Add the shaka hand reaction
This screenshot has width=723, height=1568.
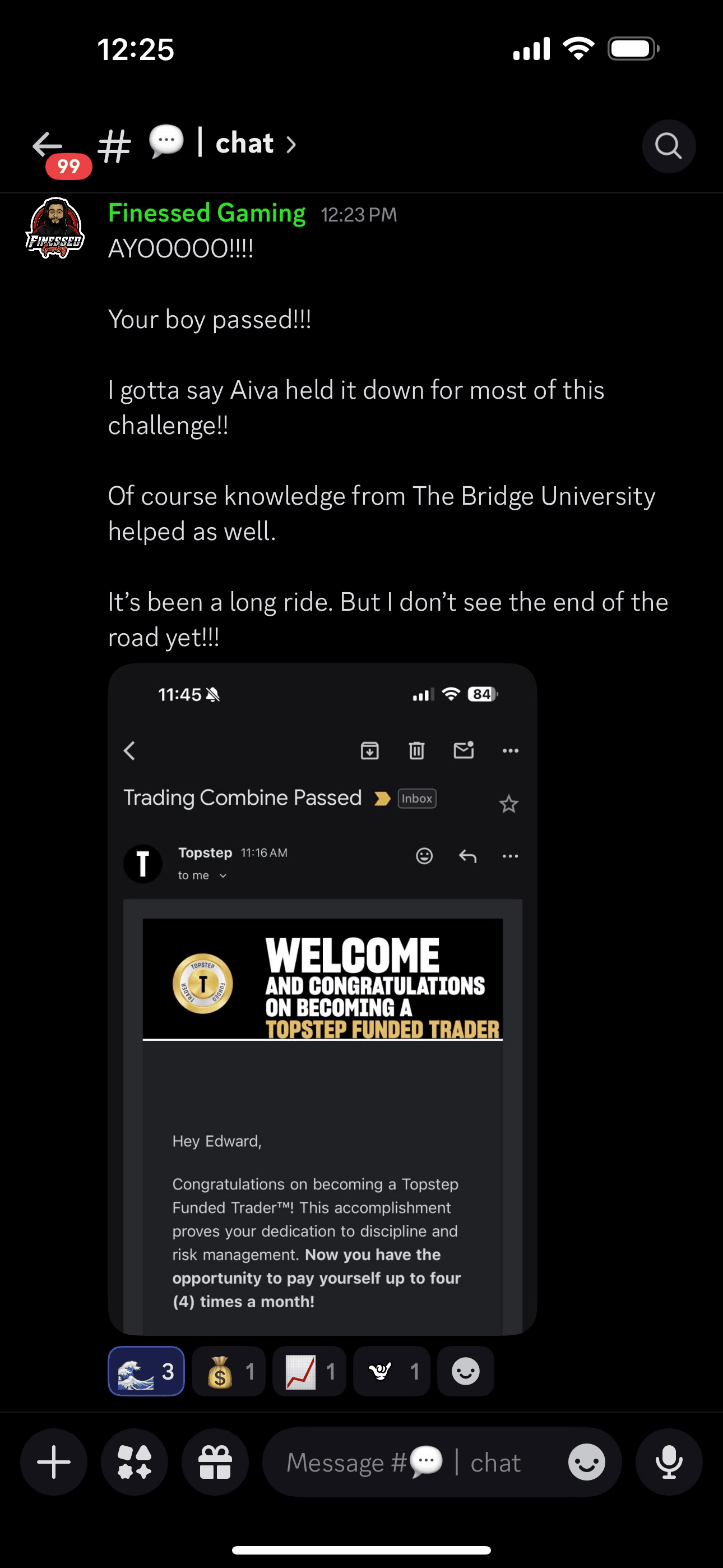[x=391, y=1371]
